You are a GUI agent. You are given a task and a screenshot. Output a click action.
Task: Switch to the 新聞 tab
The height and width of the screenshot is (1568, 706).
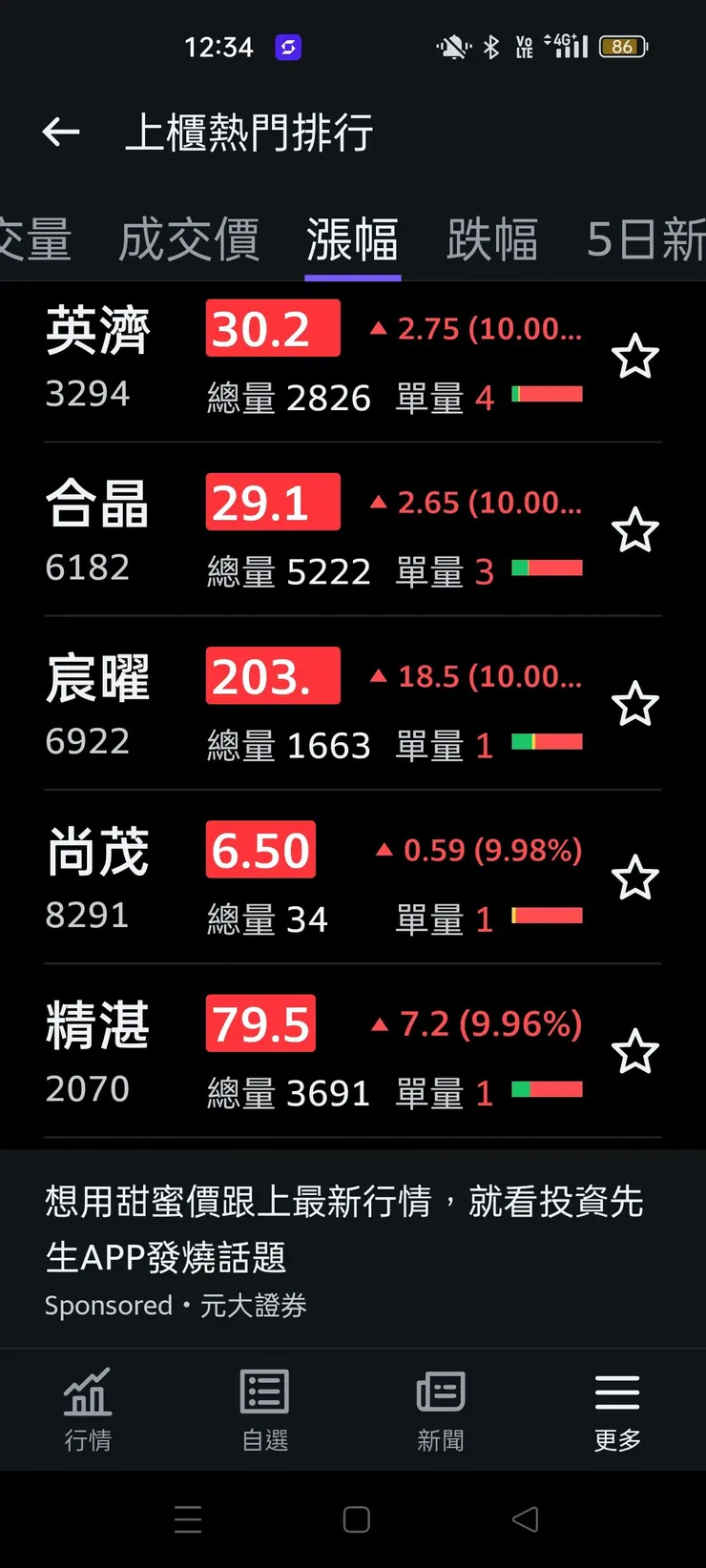(x=441, y=1410)
